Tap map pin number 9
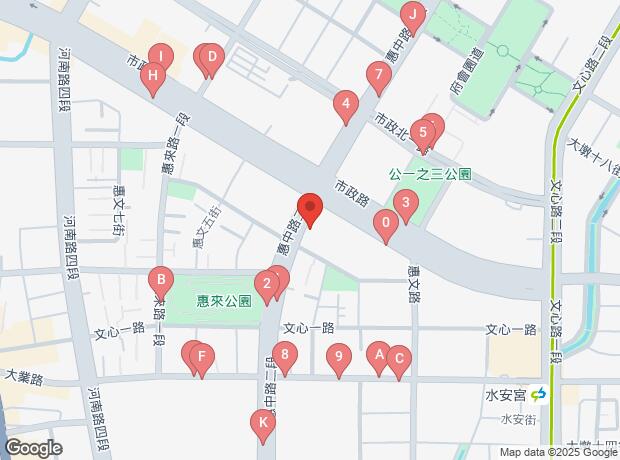Image resolution: width=620 pixels, height=460 pixels. (x=340, y=357)
